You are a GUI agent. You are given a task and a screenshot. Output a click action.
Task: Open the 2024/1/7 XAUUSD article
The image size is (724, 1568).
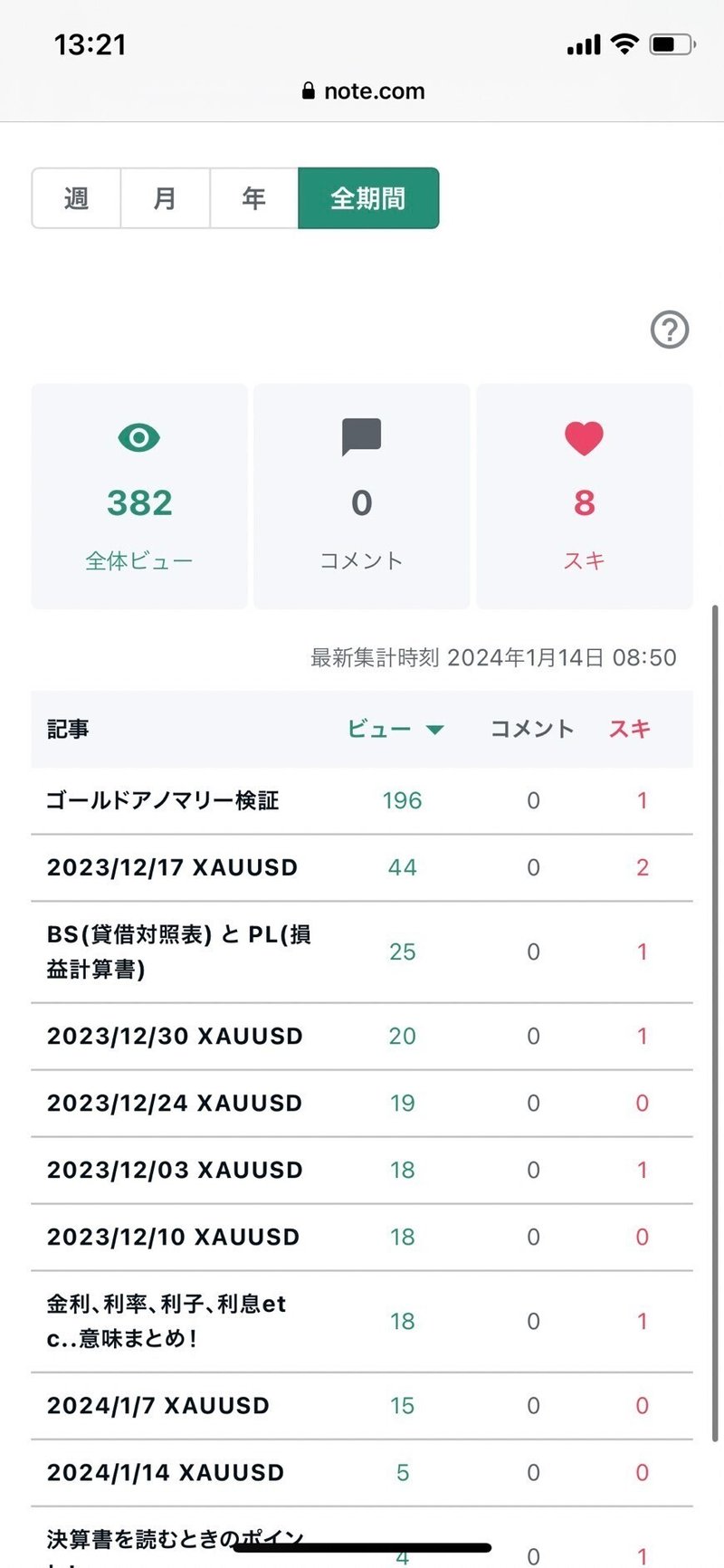coord(158,1405)
